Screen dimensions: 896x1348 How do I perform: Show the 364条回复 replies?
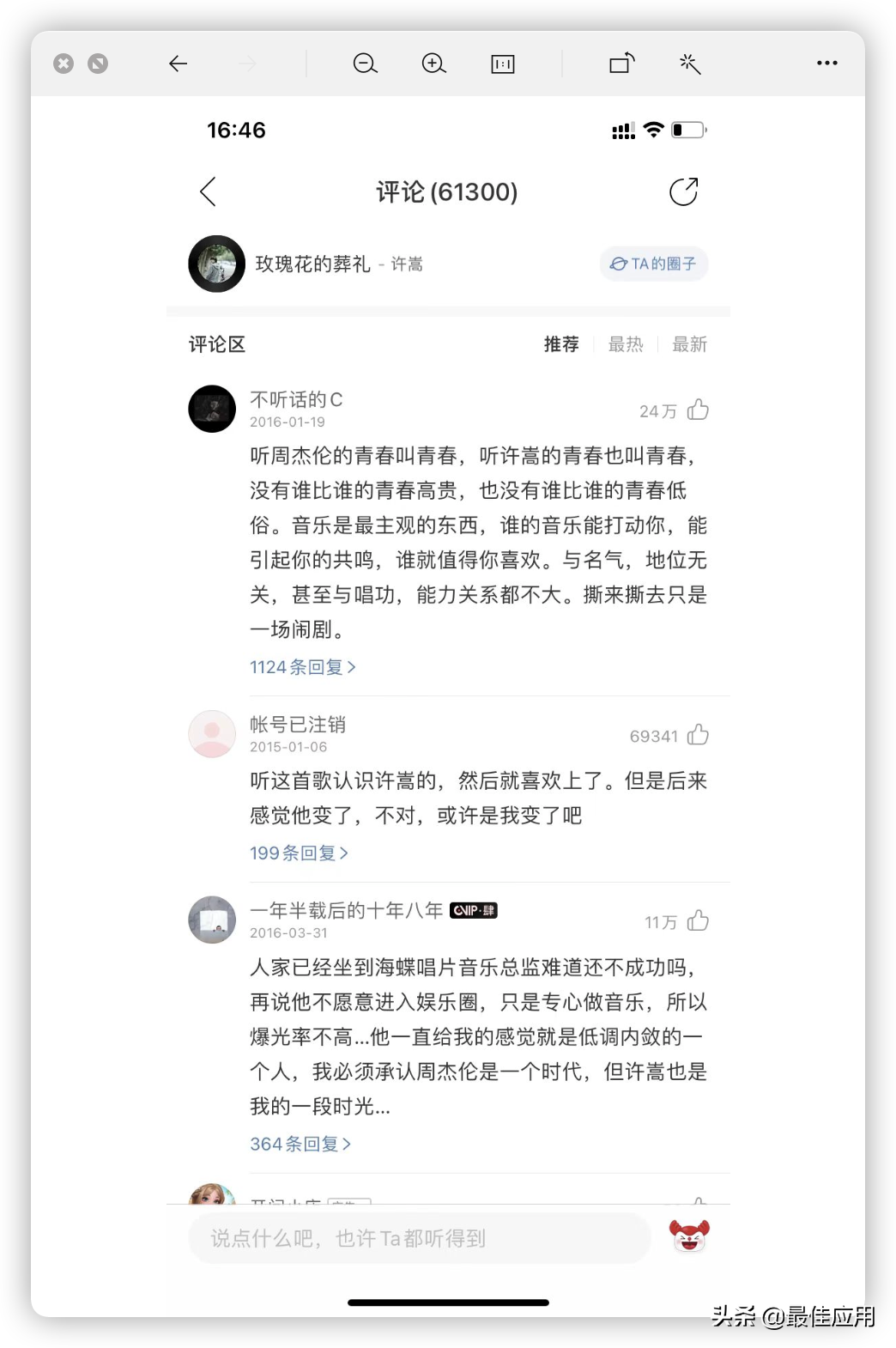[x=300, y=1144]
